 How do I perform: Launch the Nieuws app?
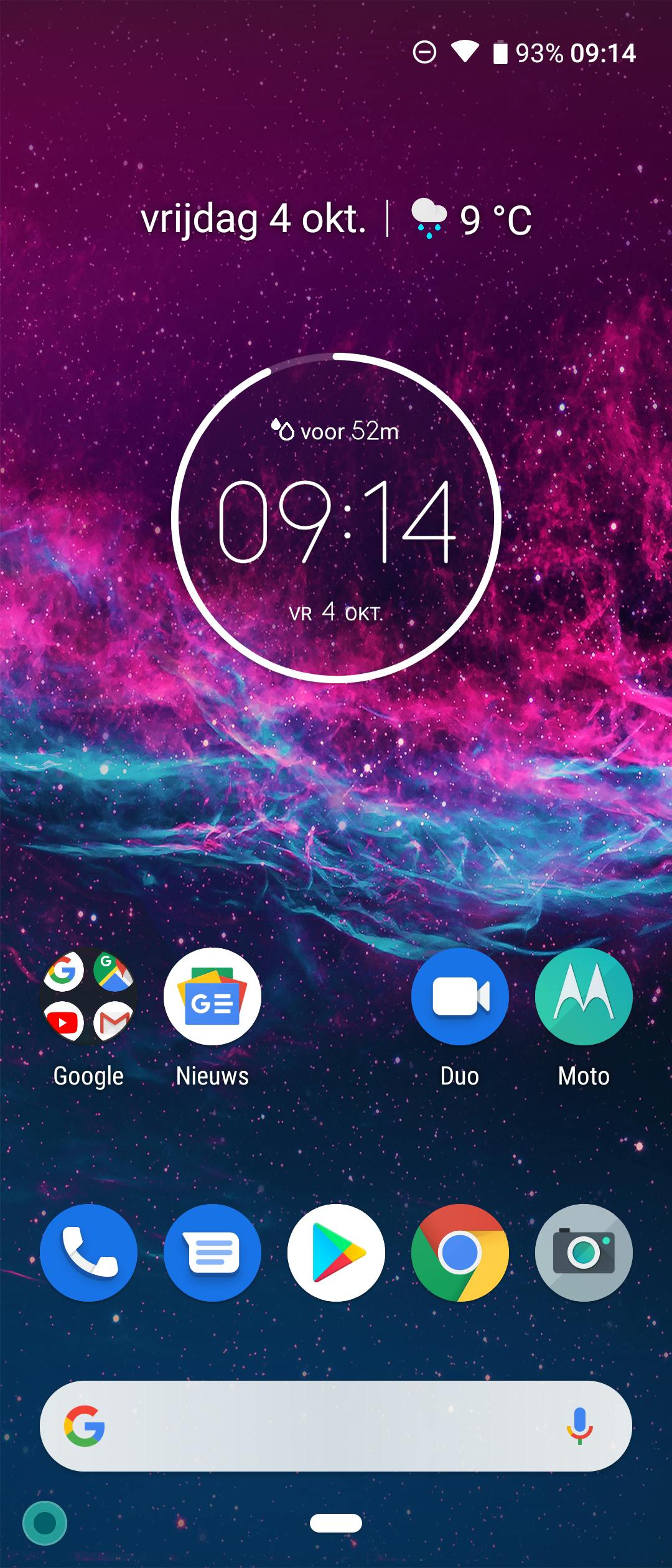click(212, 997)
